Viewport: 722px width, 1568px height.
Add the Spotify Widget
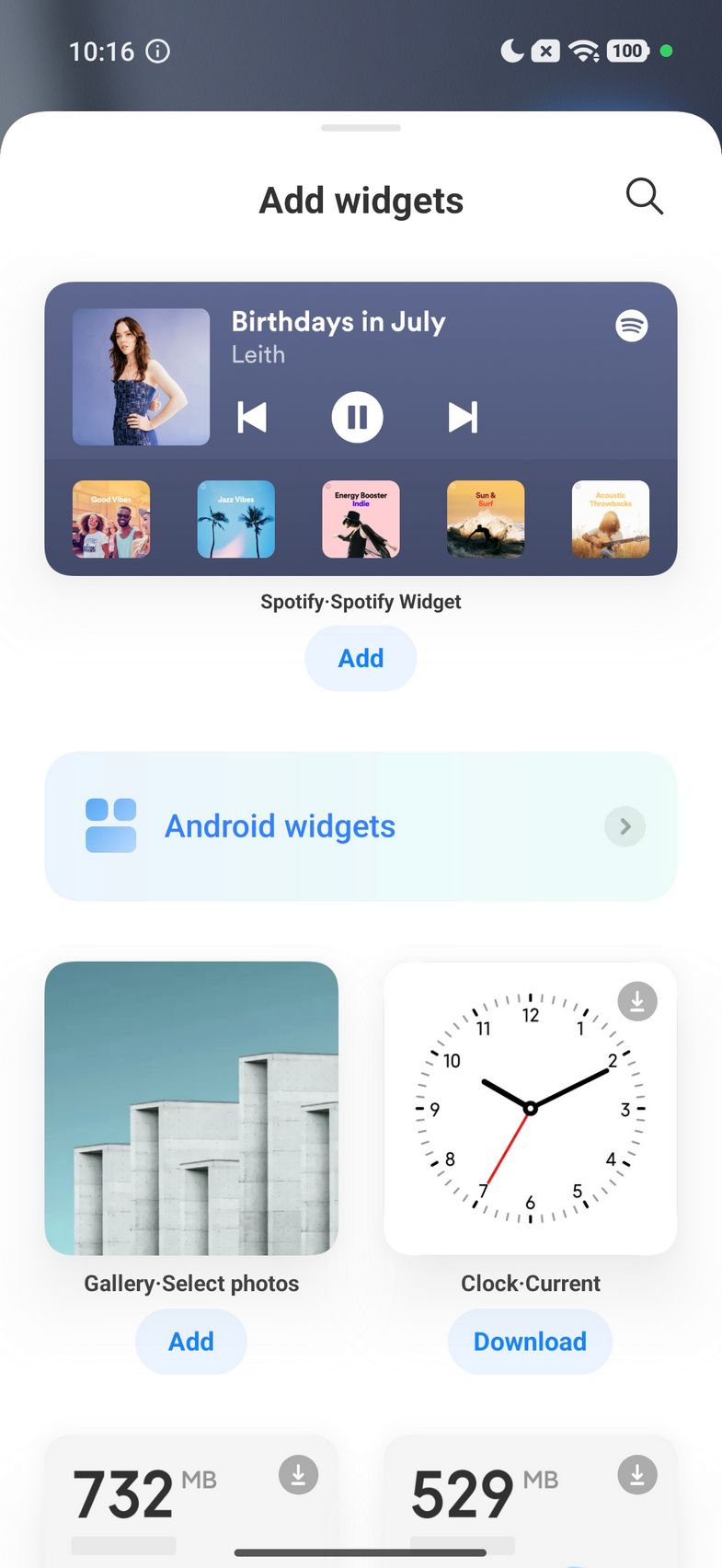[361, 658]
